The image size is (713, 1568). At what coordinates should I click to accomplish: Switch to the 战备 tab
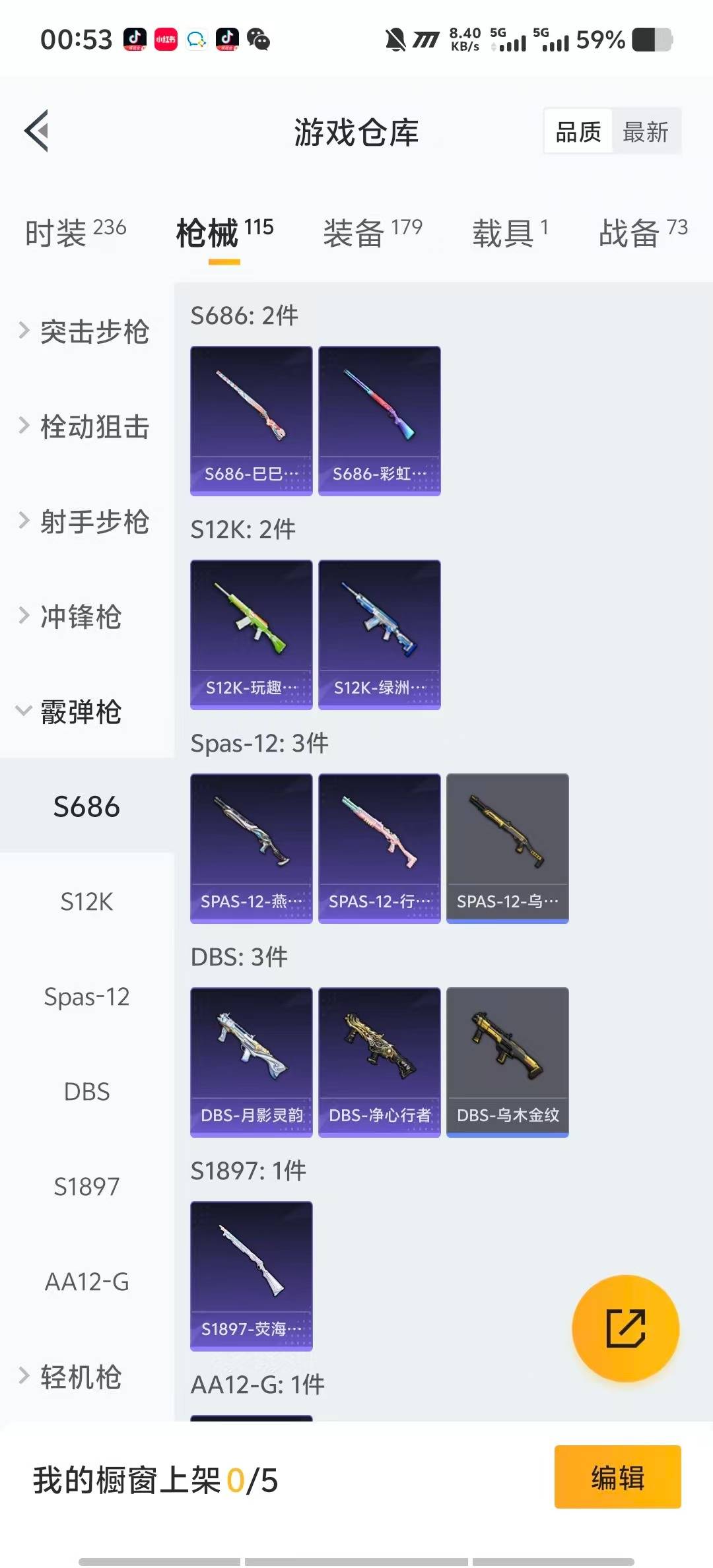tap(642, 232)
